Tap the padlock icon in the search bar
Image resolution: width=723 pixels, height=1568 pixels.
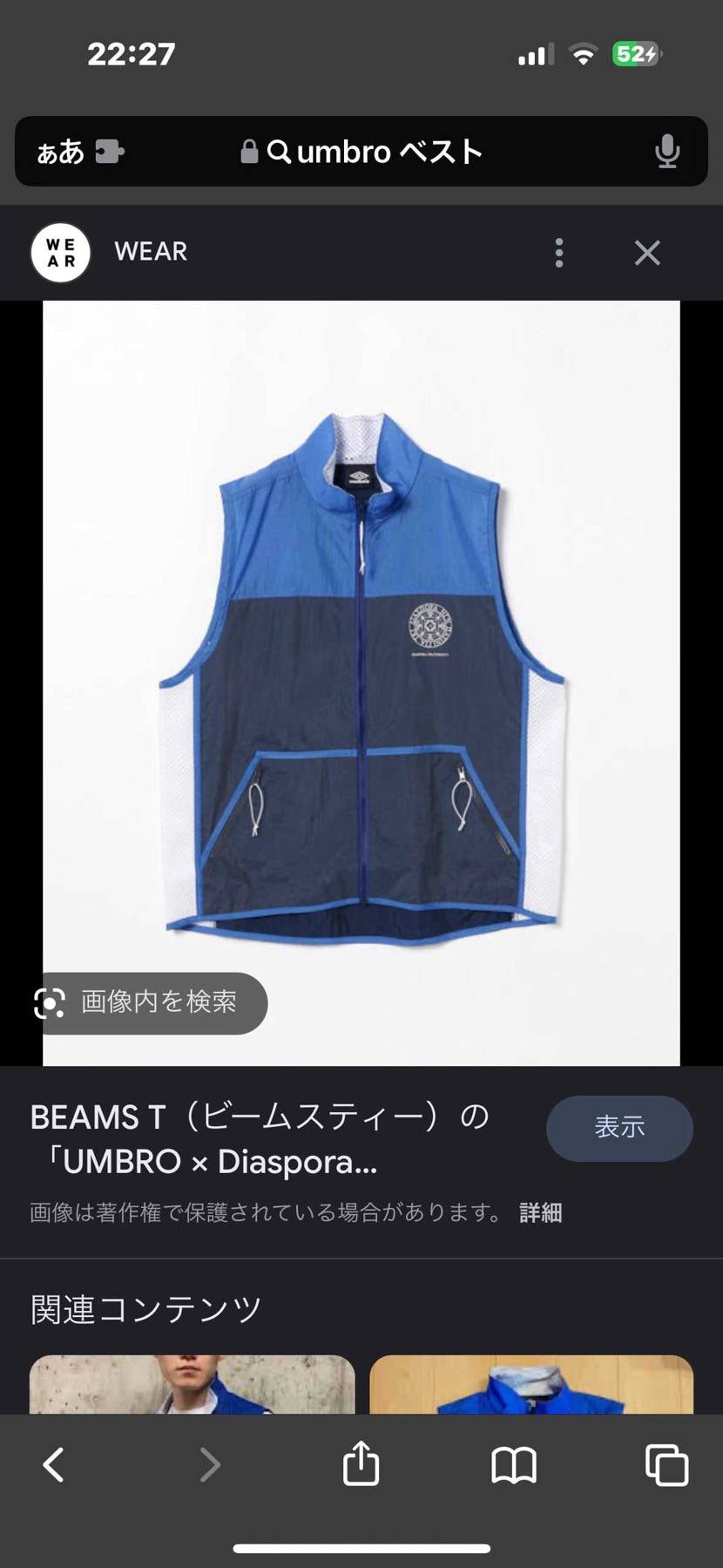249,151
